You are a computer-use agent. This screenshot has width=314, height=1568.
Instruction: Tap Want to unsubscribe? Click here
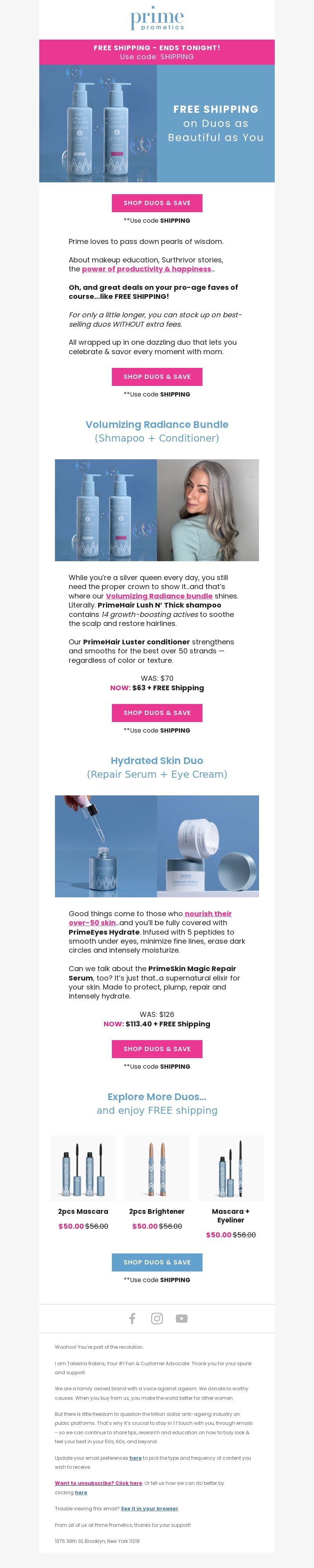tap(98, 1483)
